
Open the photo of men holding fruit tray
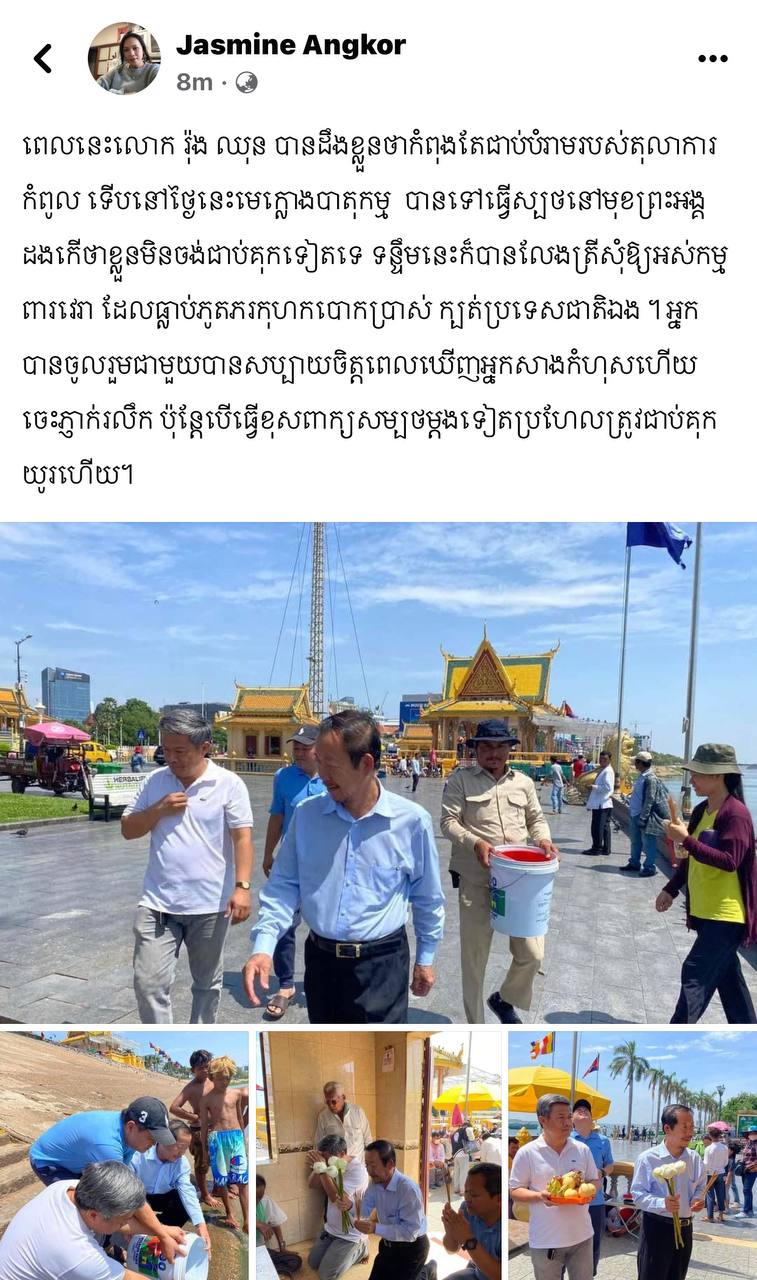coord(632,1155)
